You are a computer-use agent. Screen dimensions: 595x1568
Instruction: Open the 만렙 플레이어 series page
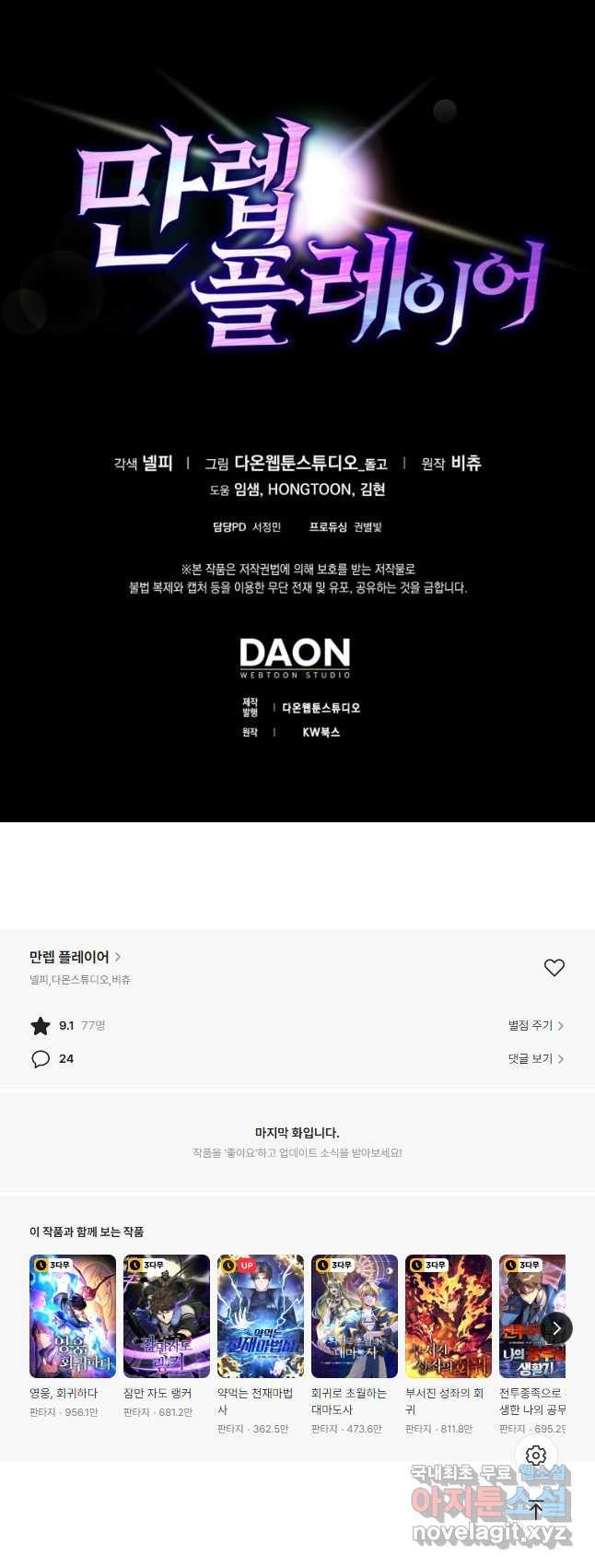tap(75, 957)
